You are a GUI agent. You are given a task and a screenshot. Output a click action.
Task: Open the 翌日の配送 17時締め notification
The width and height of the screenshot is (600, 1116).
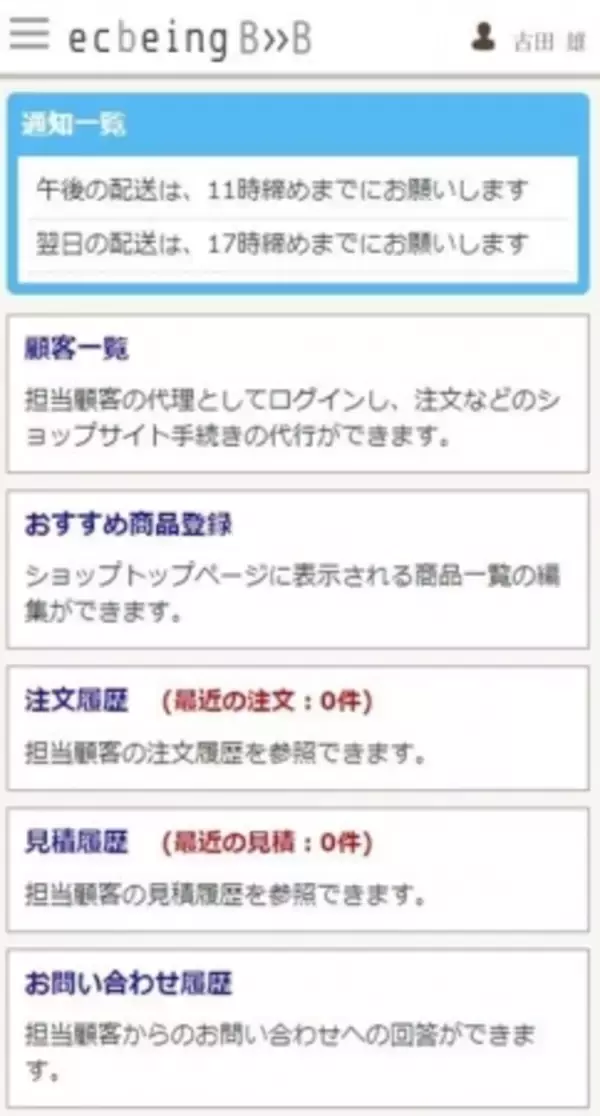[x=298, y=246]
